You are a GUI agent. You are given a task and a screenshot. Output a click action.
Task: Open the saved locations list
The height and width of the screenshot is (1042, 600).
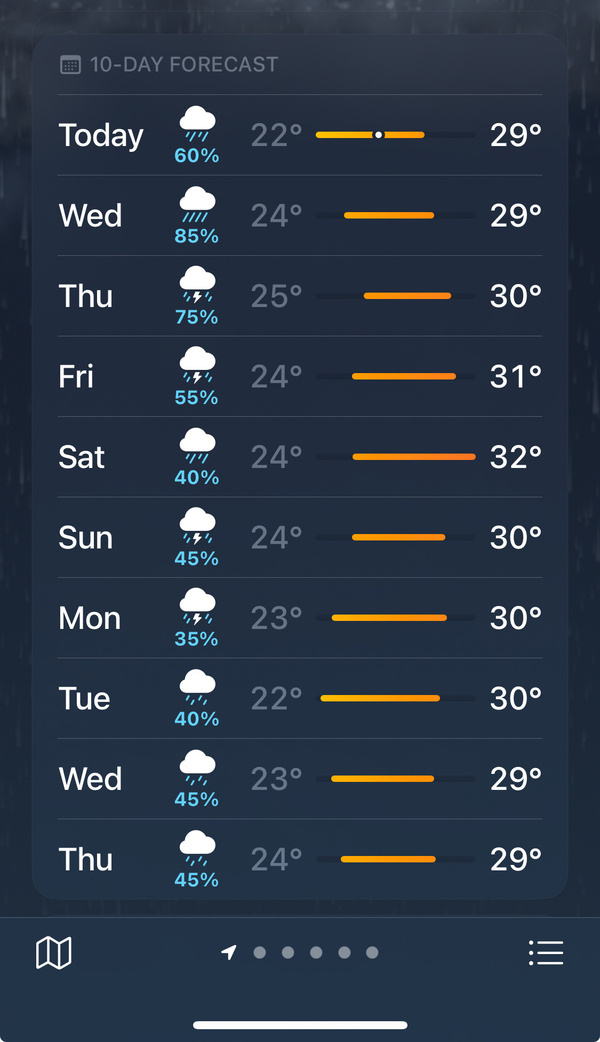pyautogui.click(x=546, y=953)
